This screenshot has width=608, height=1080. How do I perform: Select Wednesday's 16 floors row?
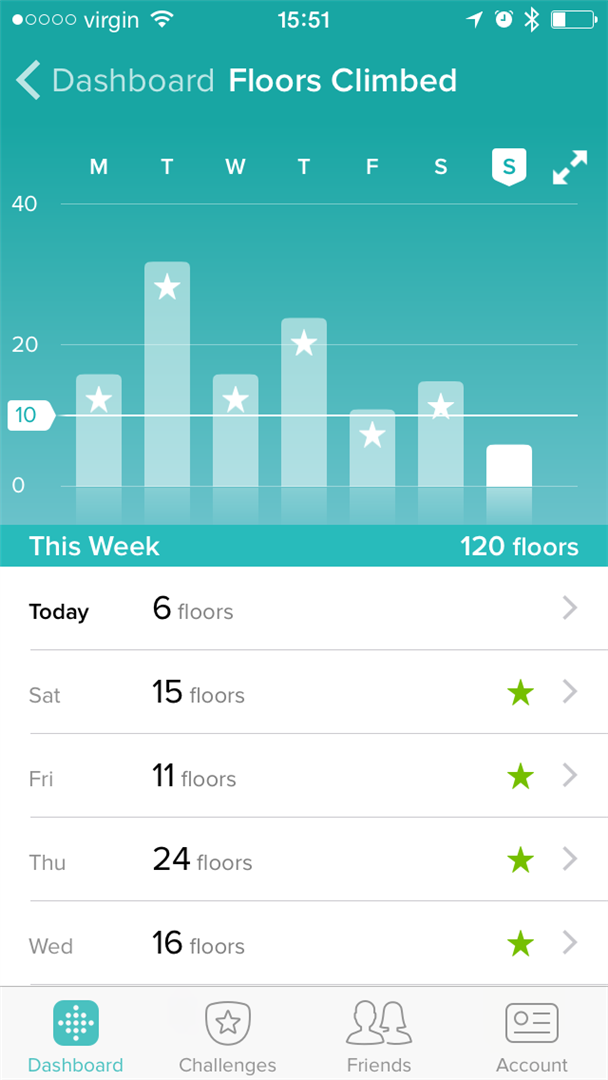pyautogui.click(x=304, y=943)
